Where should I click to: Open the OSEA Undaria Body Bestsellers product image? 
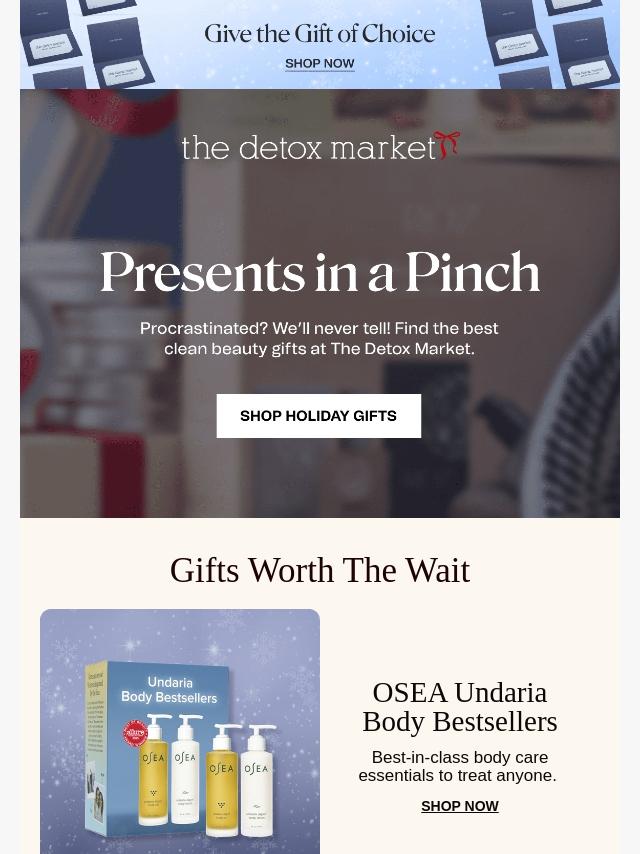(180, 731)
